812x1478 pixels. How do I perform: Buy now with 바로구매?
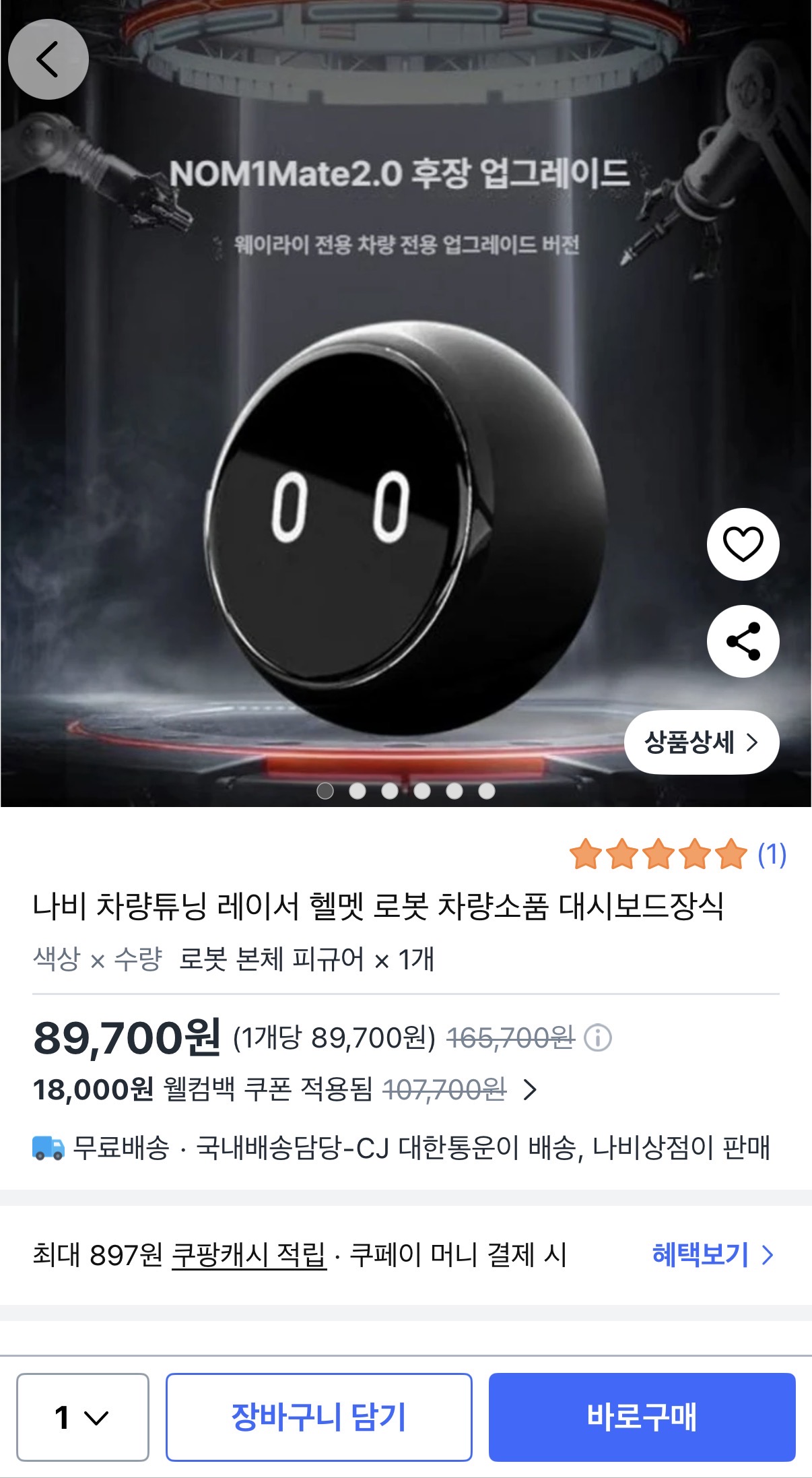pyautogui.click(x=642, y=1417)
